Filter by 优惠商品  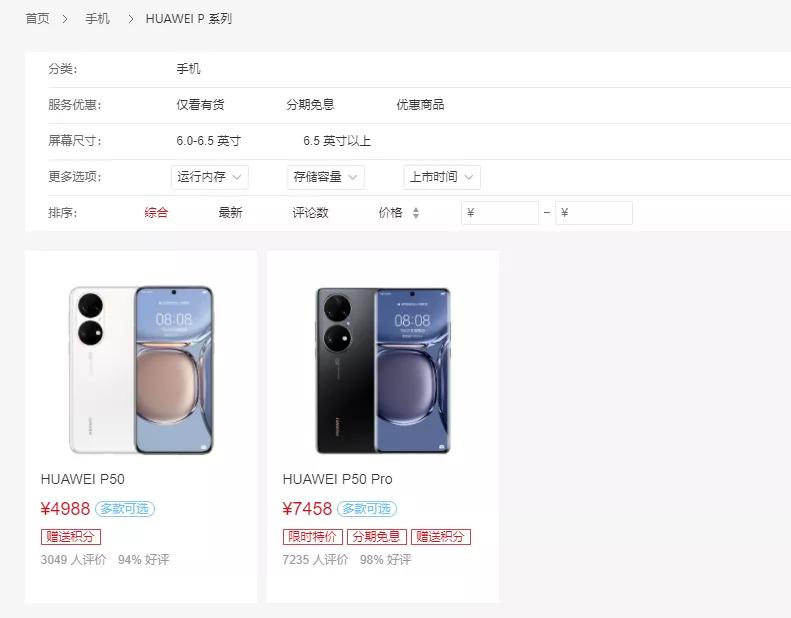click(x=420, y=105)
